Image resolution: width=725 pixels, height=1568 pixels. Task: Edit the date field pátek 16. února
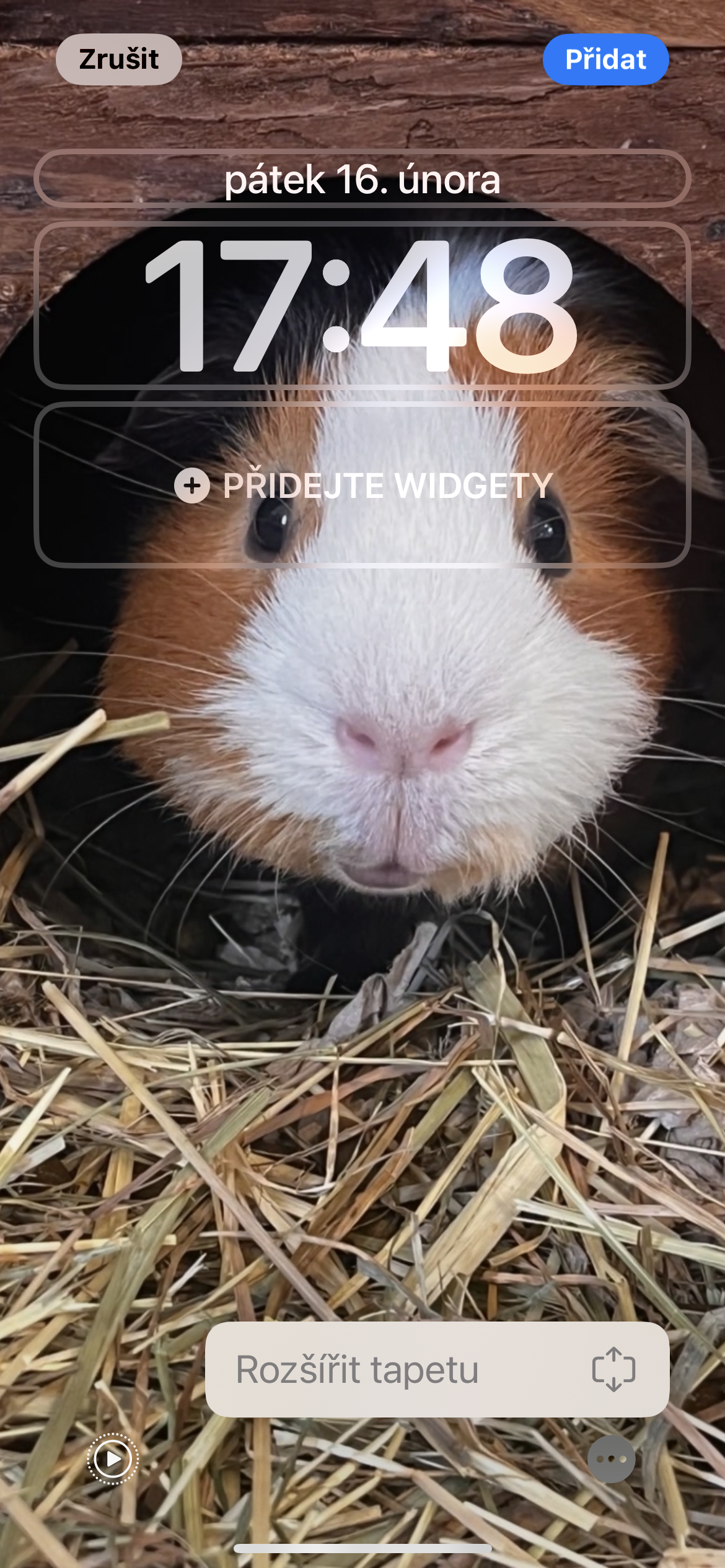(362, 179)
